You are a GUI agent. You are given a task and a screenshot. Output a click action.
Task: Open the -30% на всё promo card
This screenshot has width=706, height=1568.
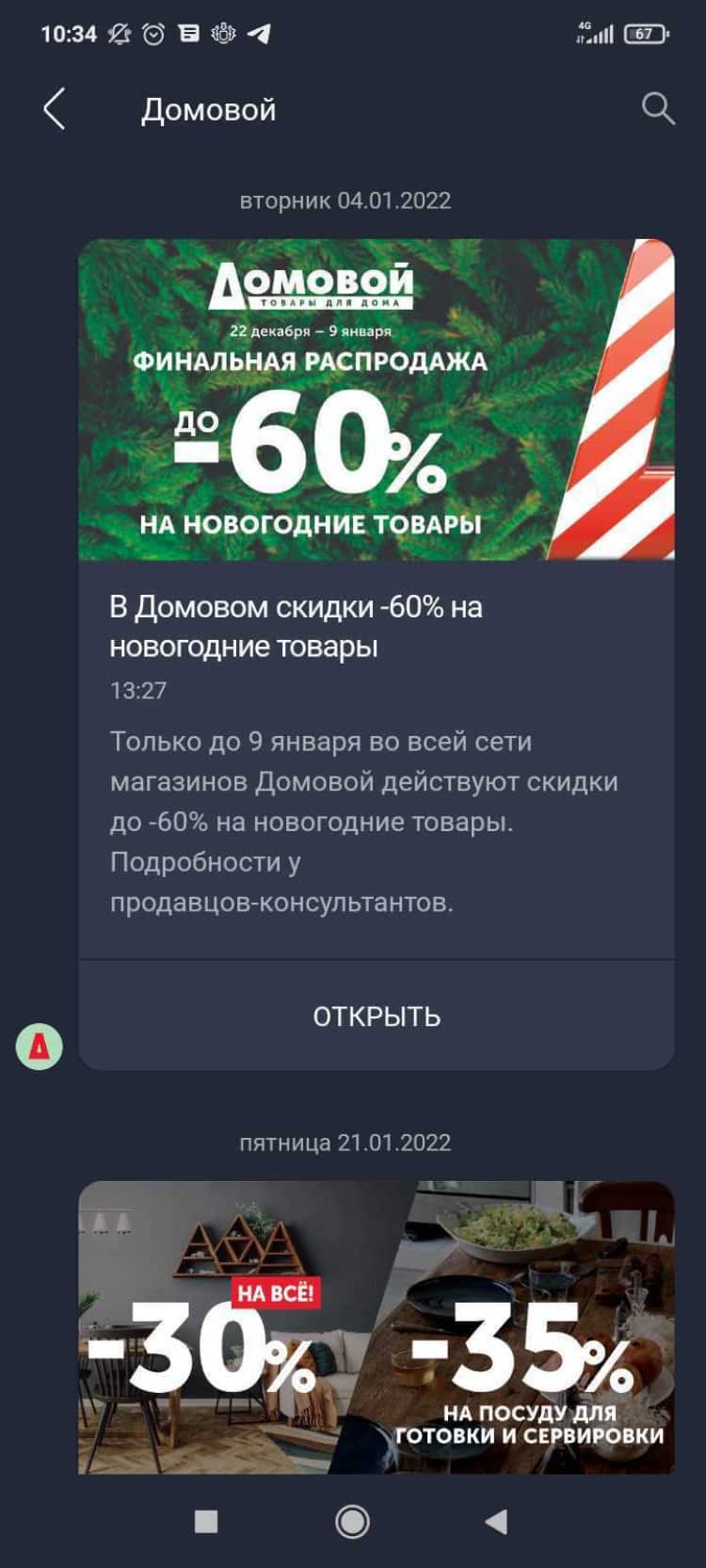coord(377,1327)
